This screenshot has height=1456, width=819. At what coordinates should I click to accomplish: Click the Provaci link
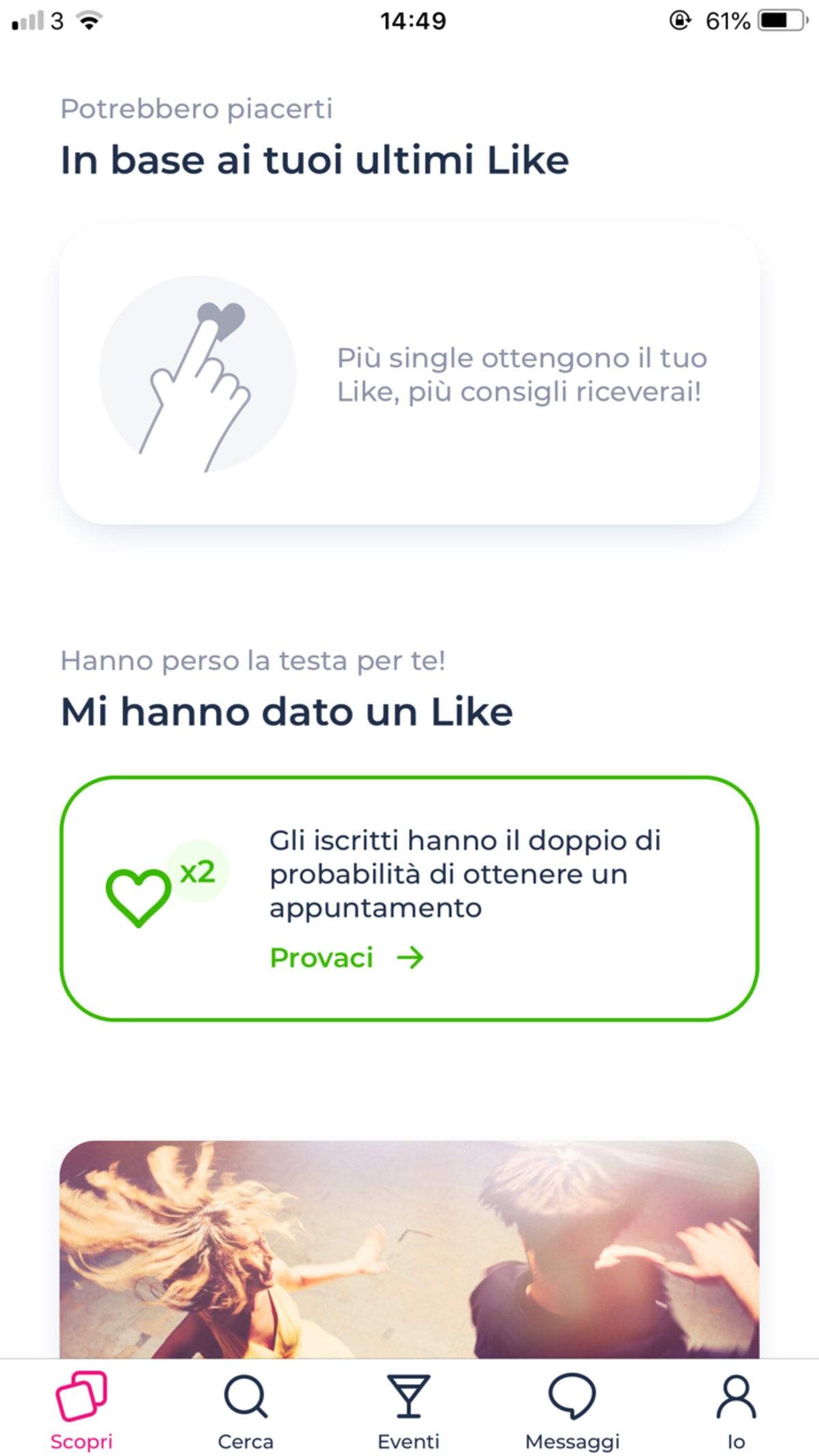[x=321, y=958]
